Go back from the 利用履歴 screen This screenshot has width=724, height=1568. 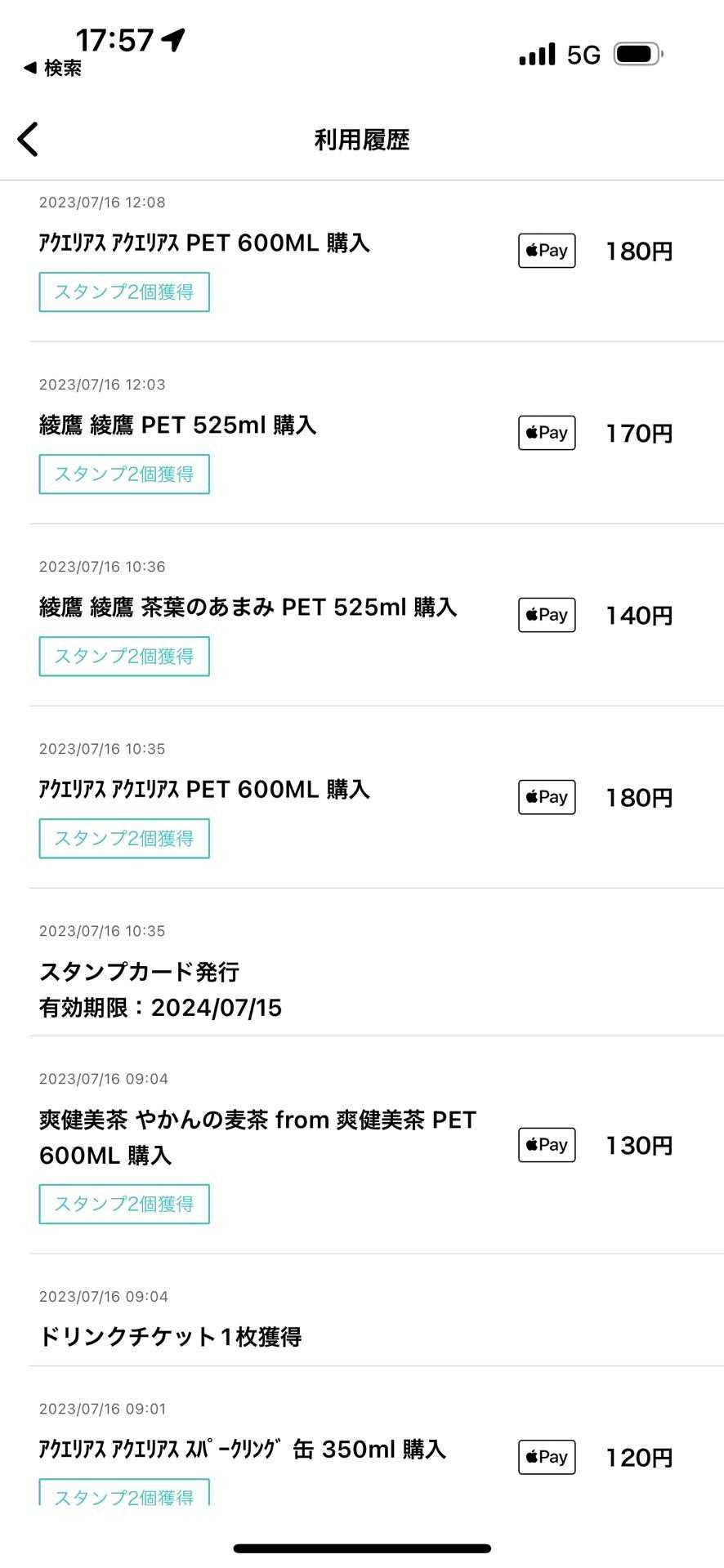point(29,139)
